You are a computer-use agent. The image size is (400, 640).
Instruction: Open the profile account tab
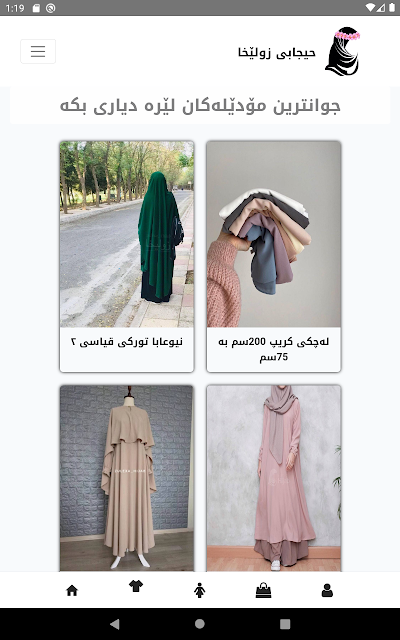[327, 590]
